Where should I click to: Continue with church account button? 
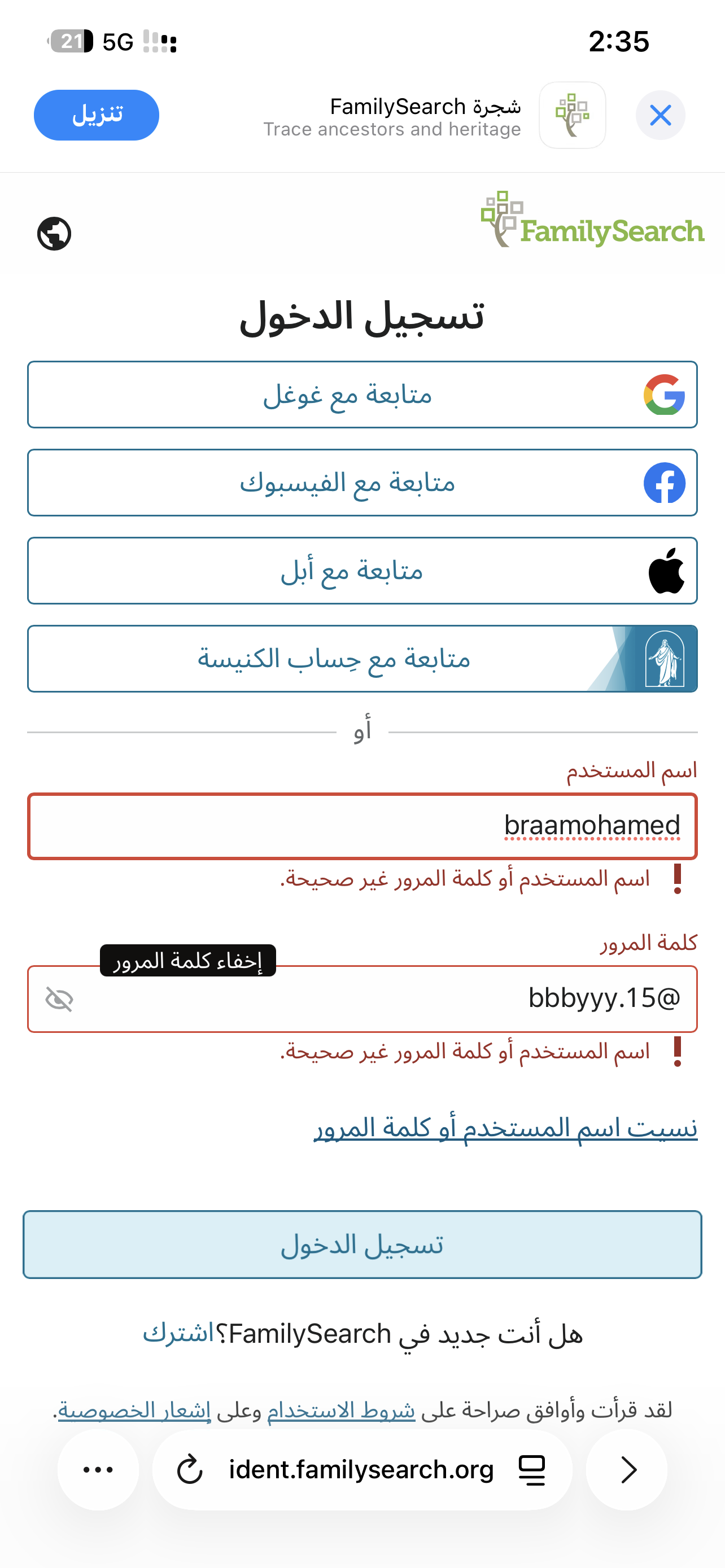coord(362,659)
